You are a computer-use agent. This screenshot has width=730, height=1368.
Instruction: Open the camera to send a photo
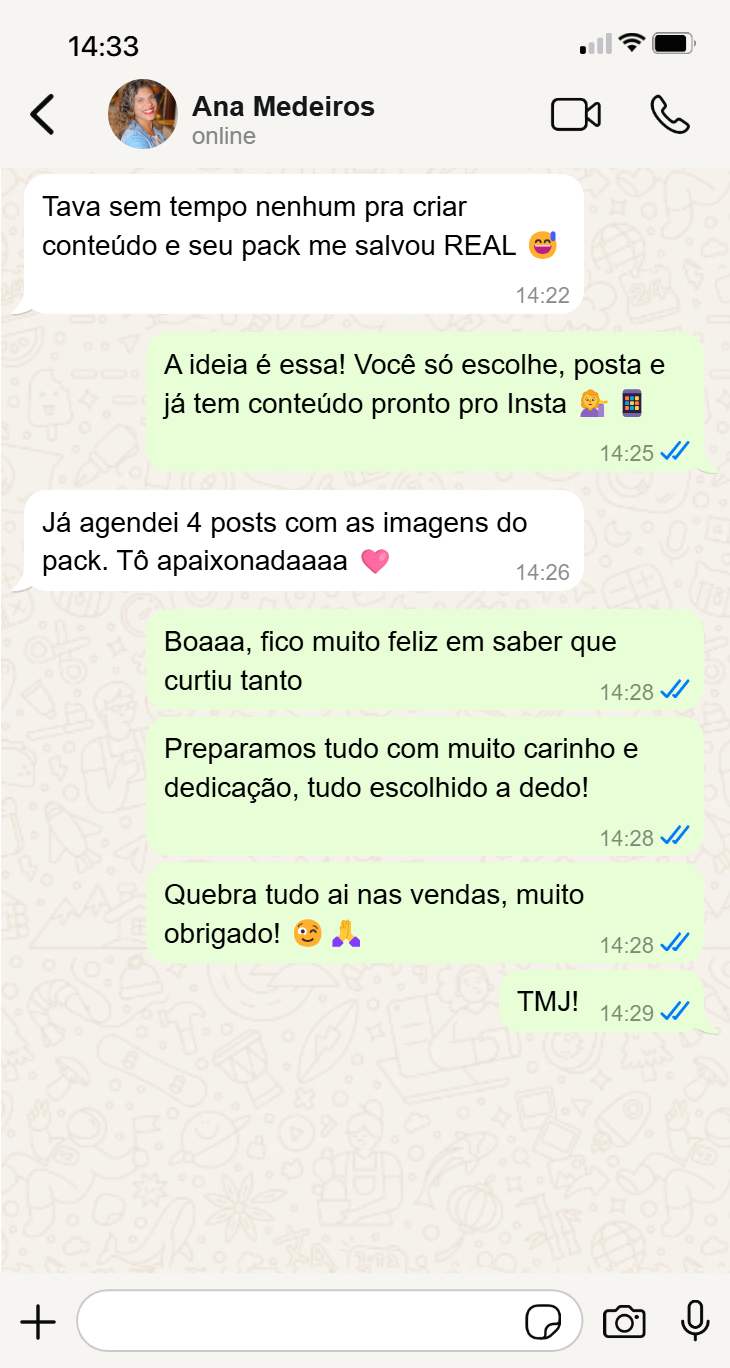click(x=624, y=1322)
